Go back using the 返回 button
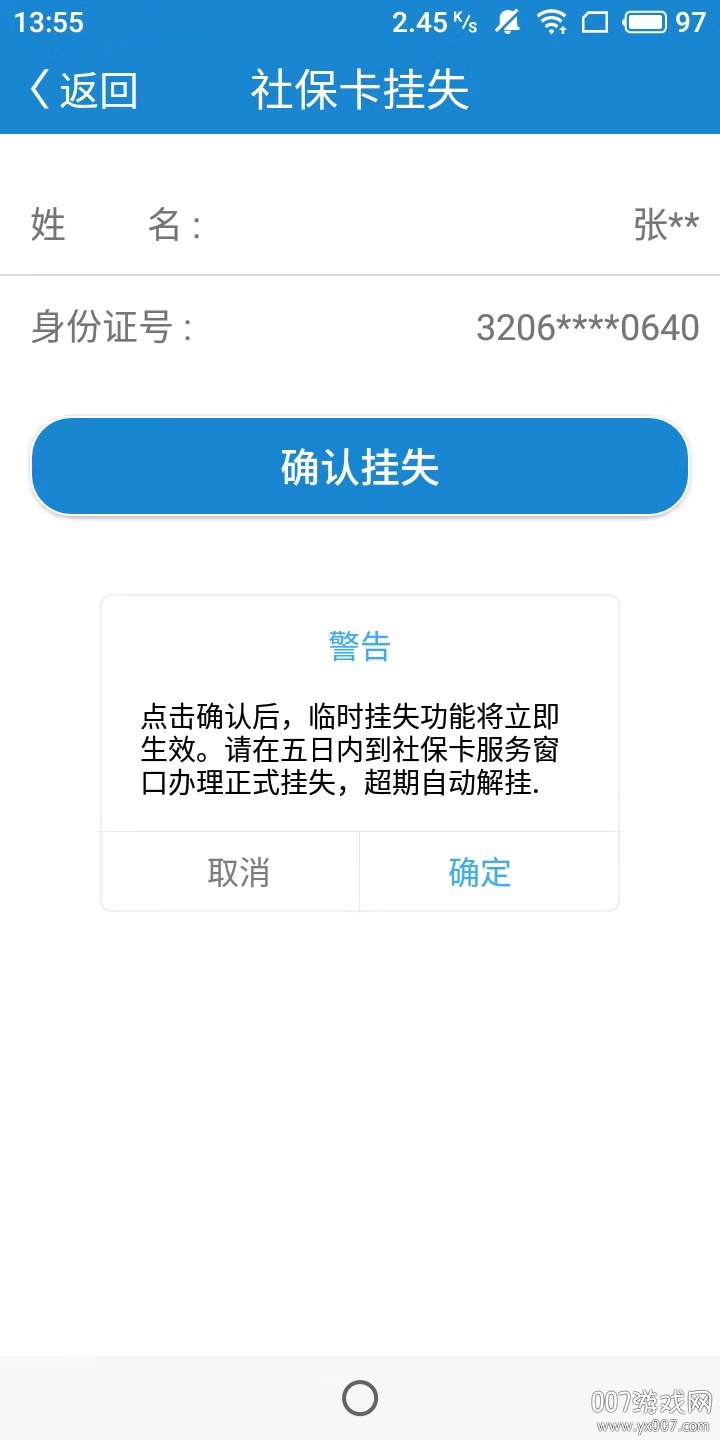The width and height of the screenshot is (720, 1440). pos(82,90)
